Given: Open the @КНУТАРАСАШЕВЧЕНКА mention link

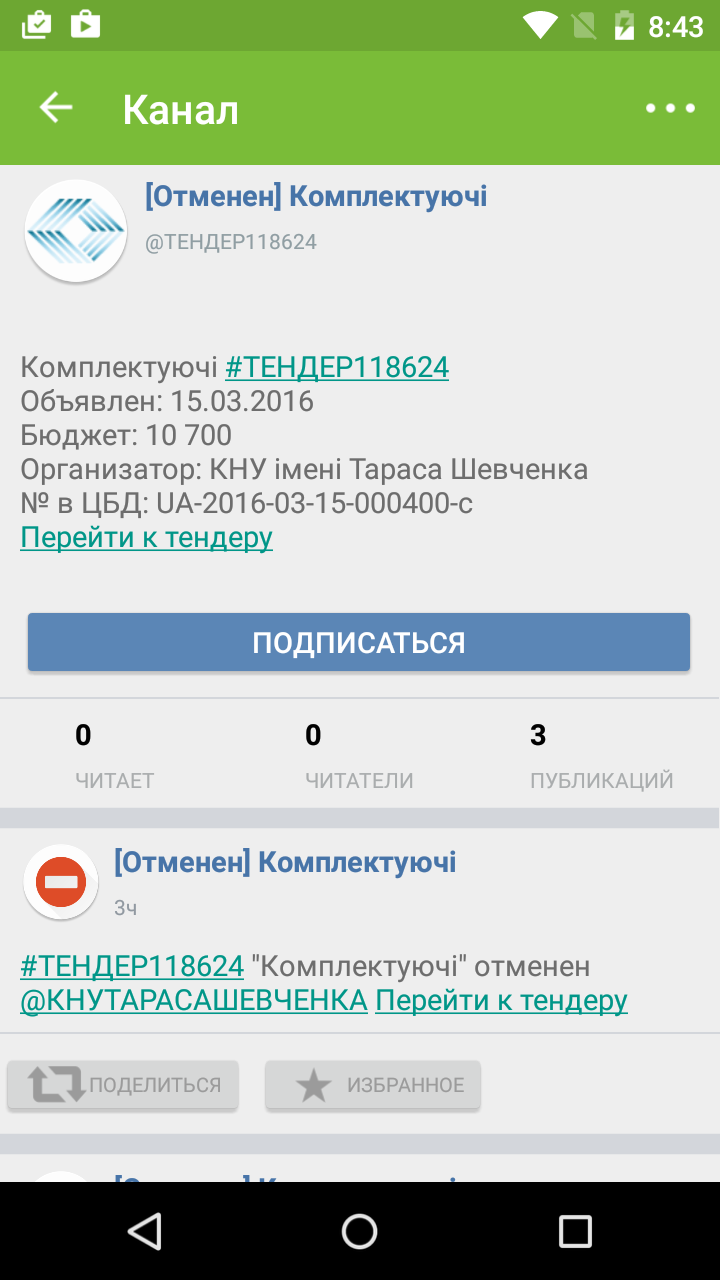Looking at the screenshot, I should 194,1000.
